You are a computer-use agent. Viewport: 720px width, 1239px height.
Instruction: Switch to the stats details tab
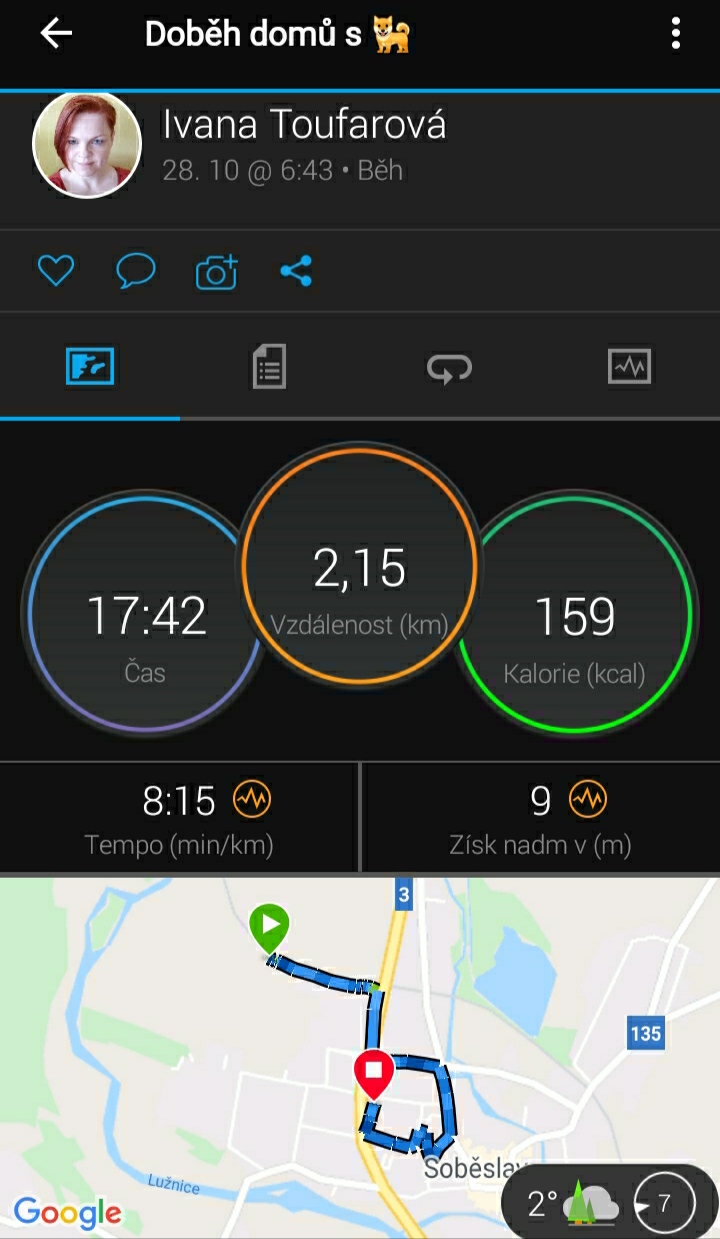point(269,366)
